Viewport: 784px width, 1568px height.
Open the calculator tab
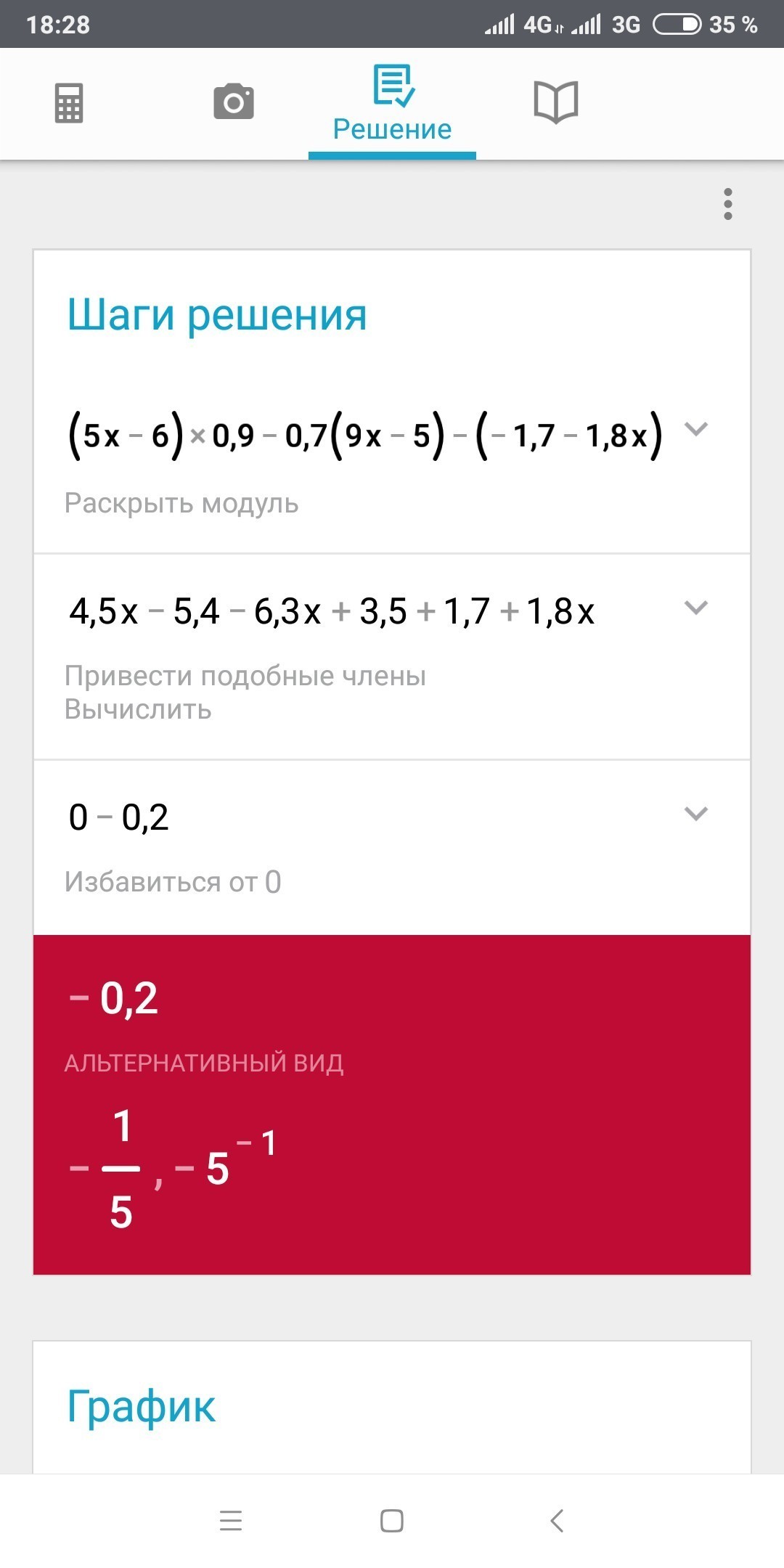coord(69,103)
